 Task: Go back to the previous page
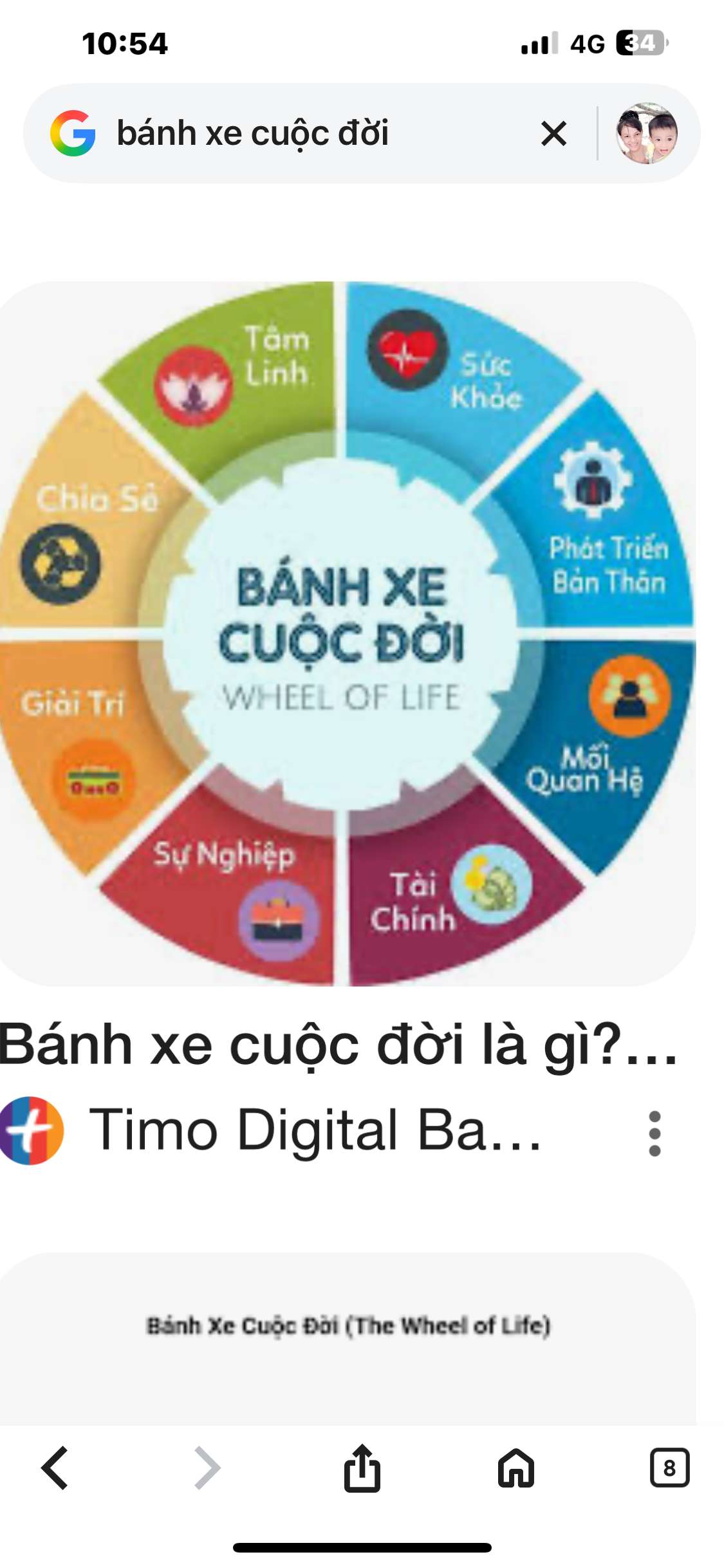click(x=55, y=1468)
